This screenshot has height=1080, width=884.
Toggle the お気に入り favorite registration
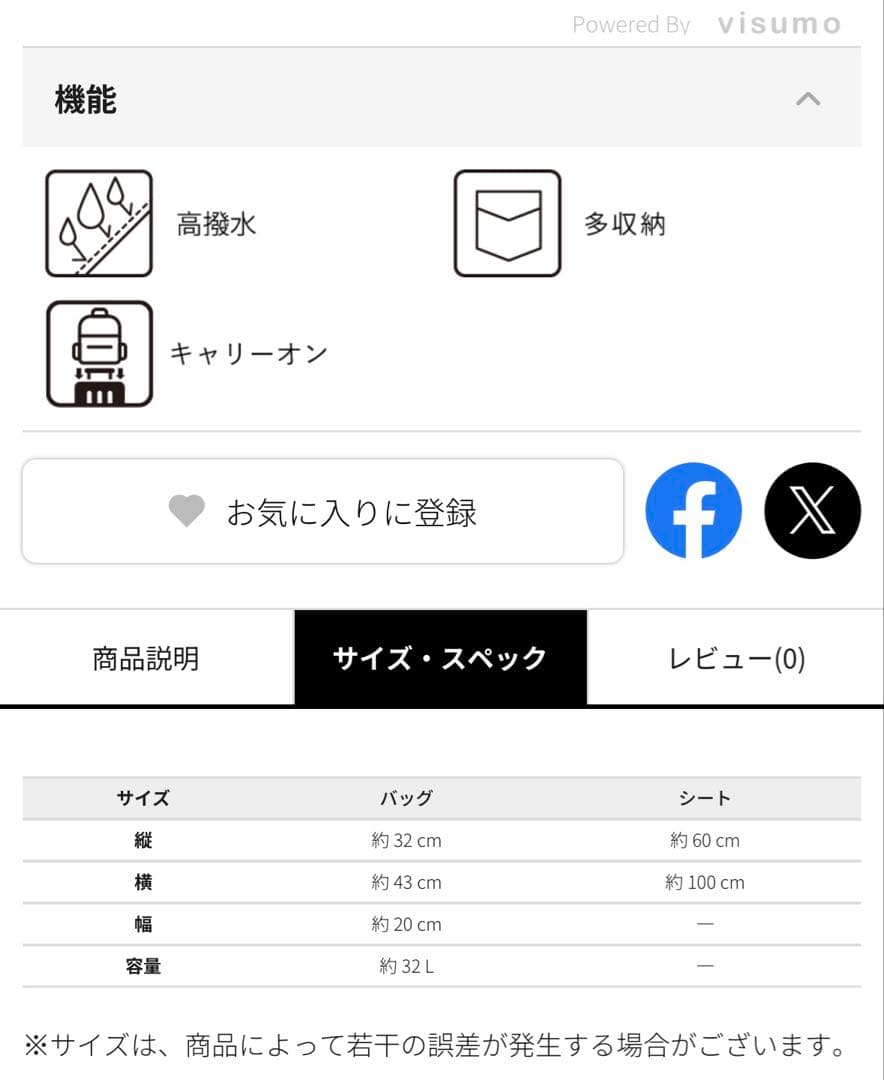[323, 510]
